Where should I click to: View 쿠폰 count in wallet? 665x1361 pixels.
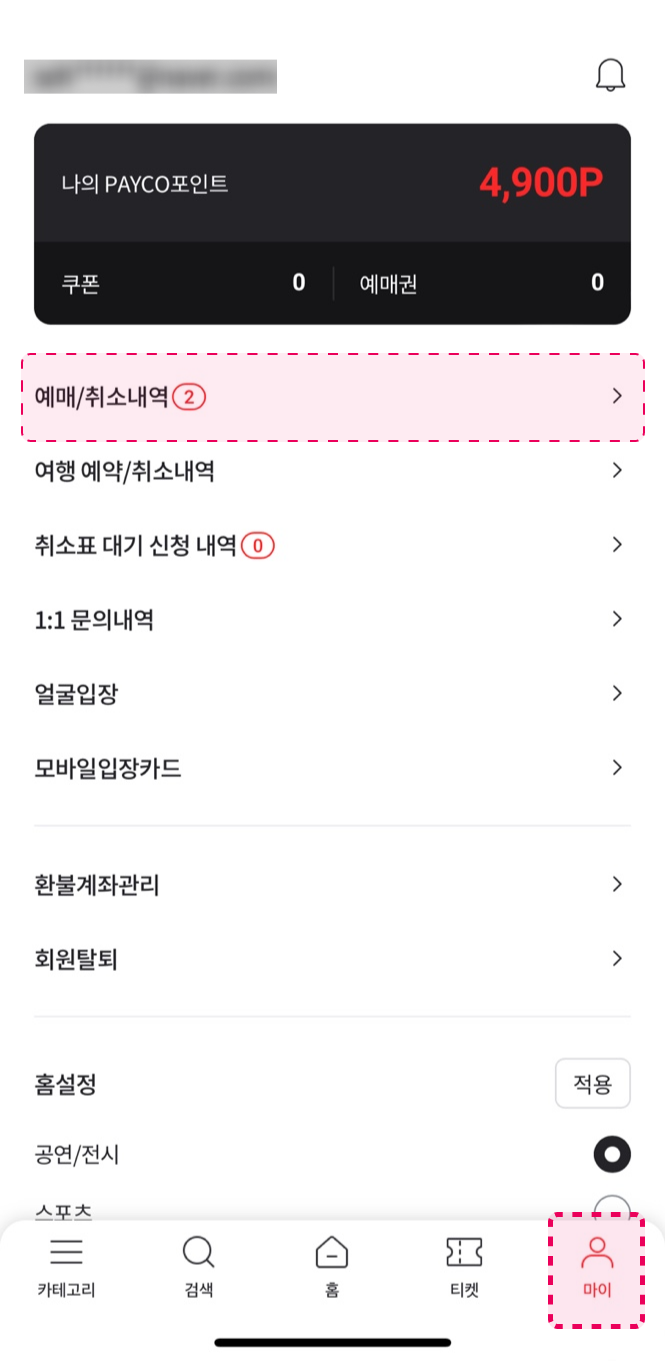(183, 283)
